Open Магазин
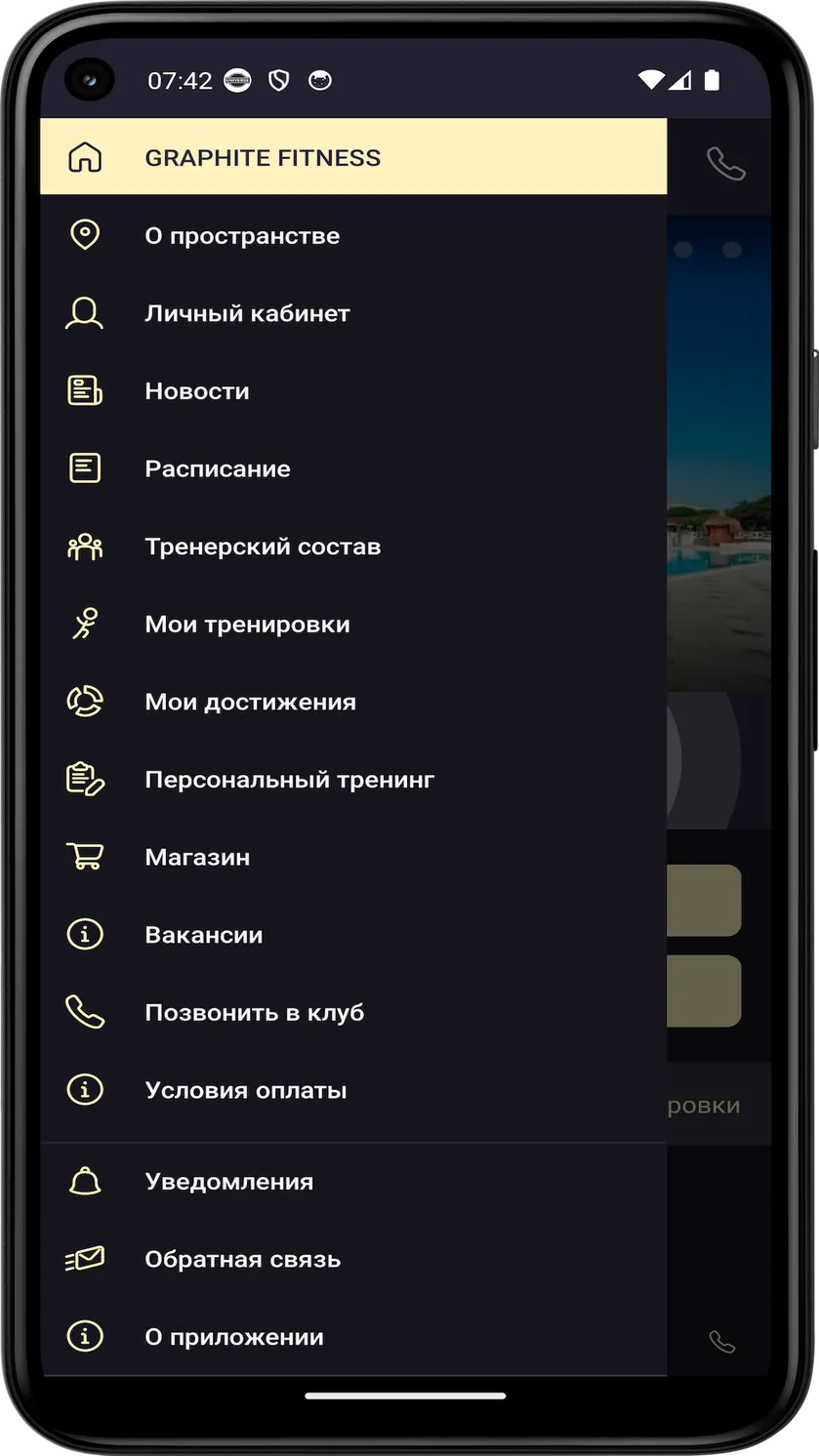 click(353, 857)
